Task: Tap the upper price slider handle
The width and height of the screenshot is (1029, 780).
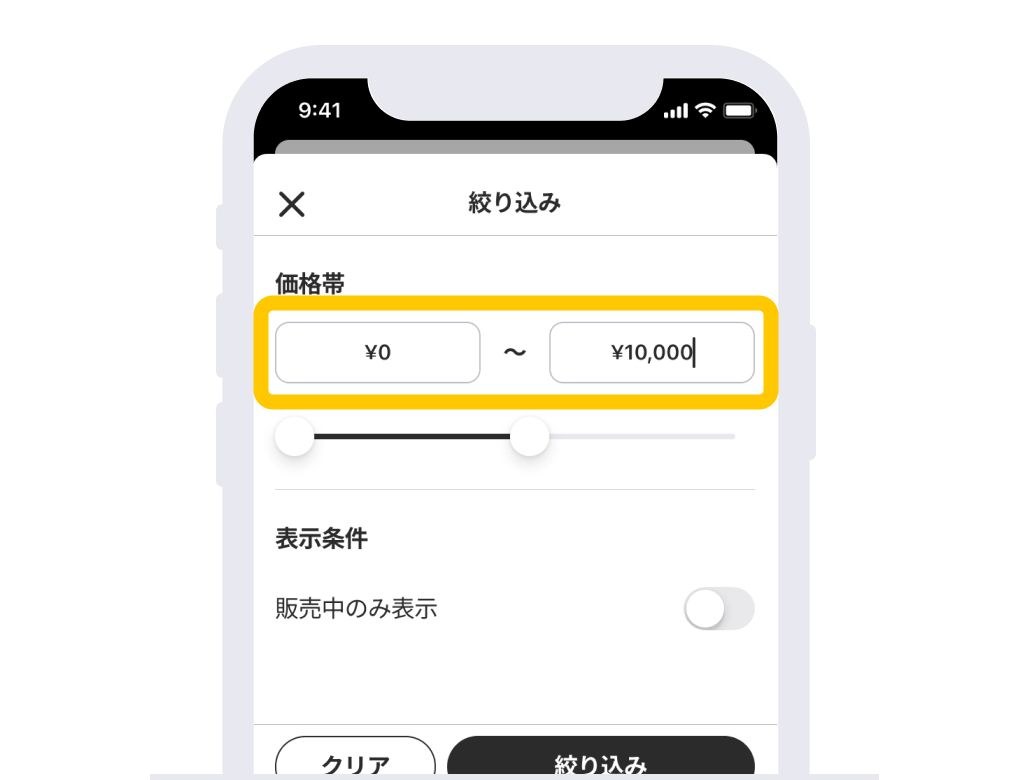Action: coord(530,437)
